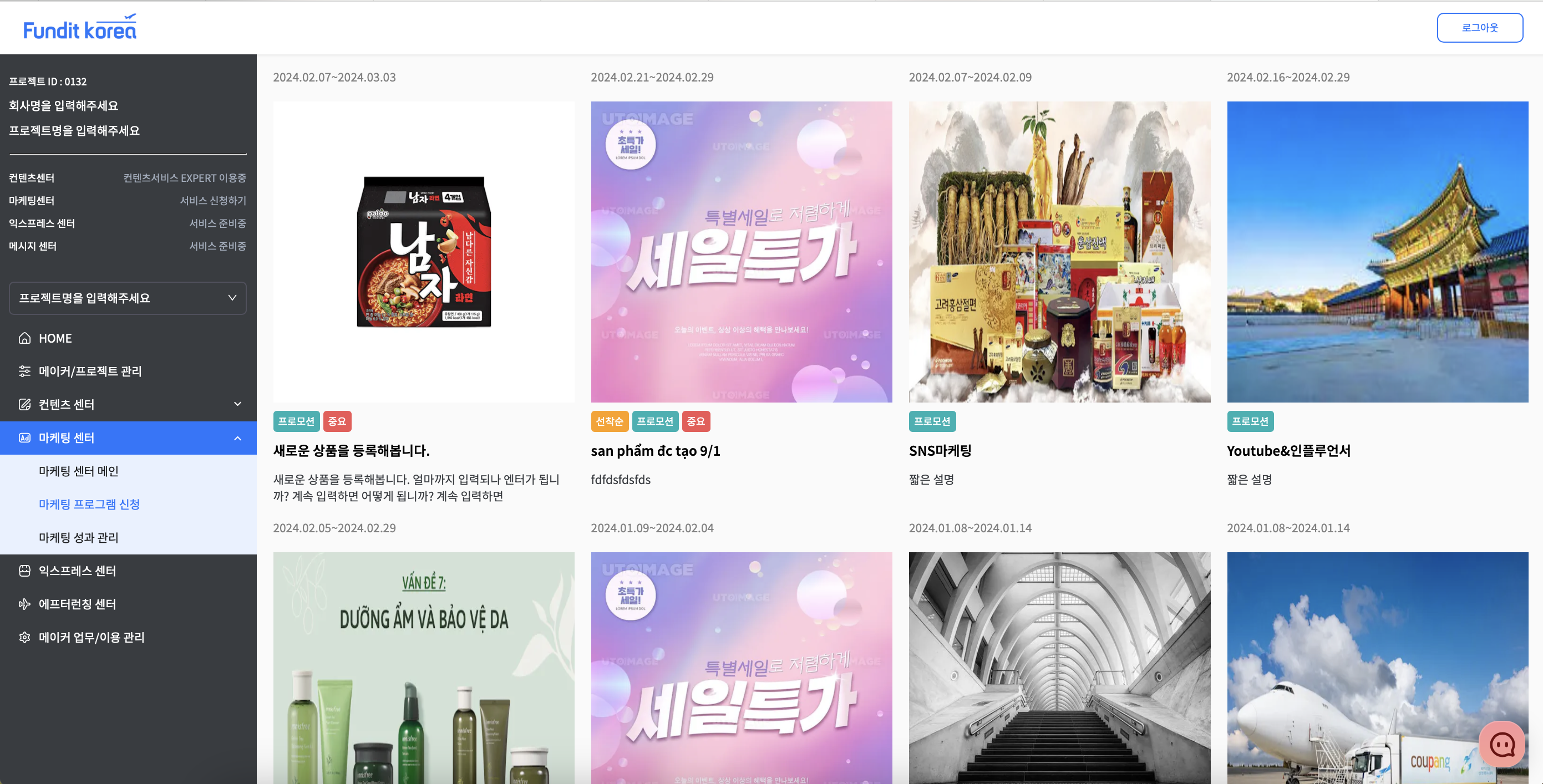The height and width of the screenshot is (784, 1543).
Task: Tap 서비스 신청하기 for 마케팅센터
Action: 212,201
